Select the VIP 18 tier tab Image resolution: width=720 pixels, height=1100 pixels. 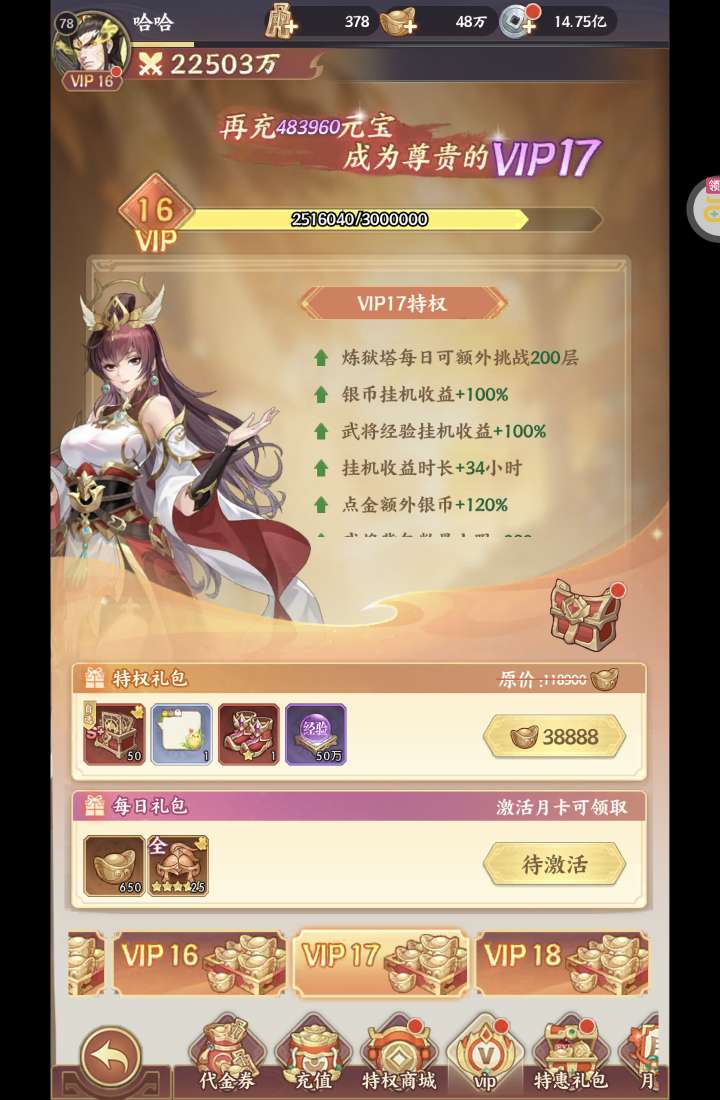click(x=563, y=962)
